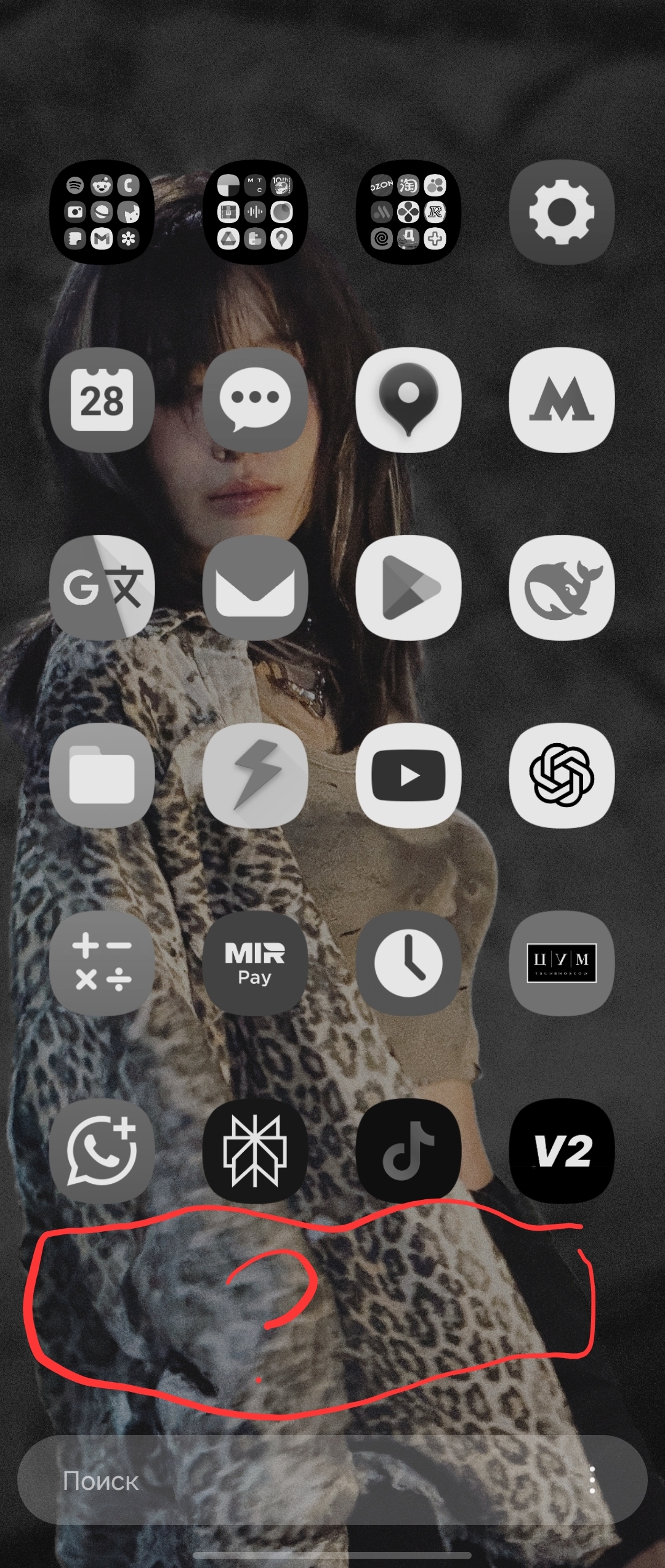Open the three-dot menu in search bar
665x1568 pixels.
[x=592, y=1481]
